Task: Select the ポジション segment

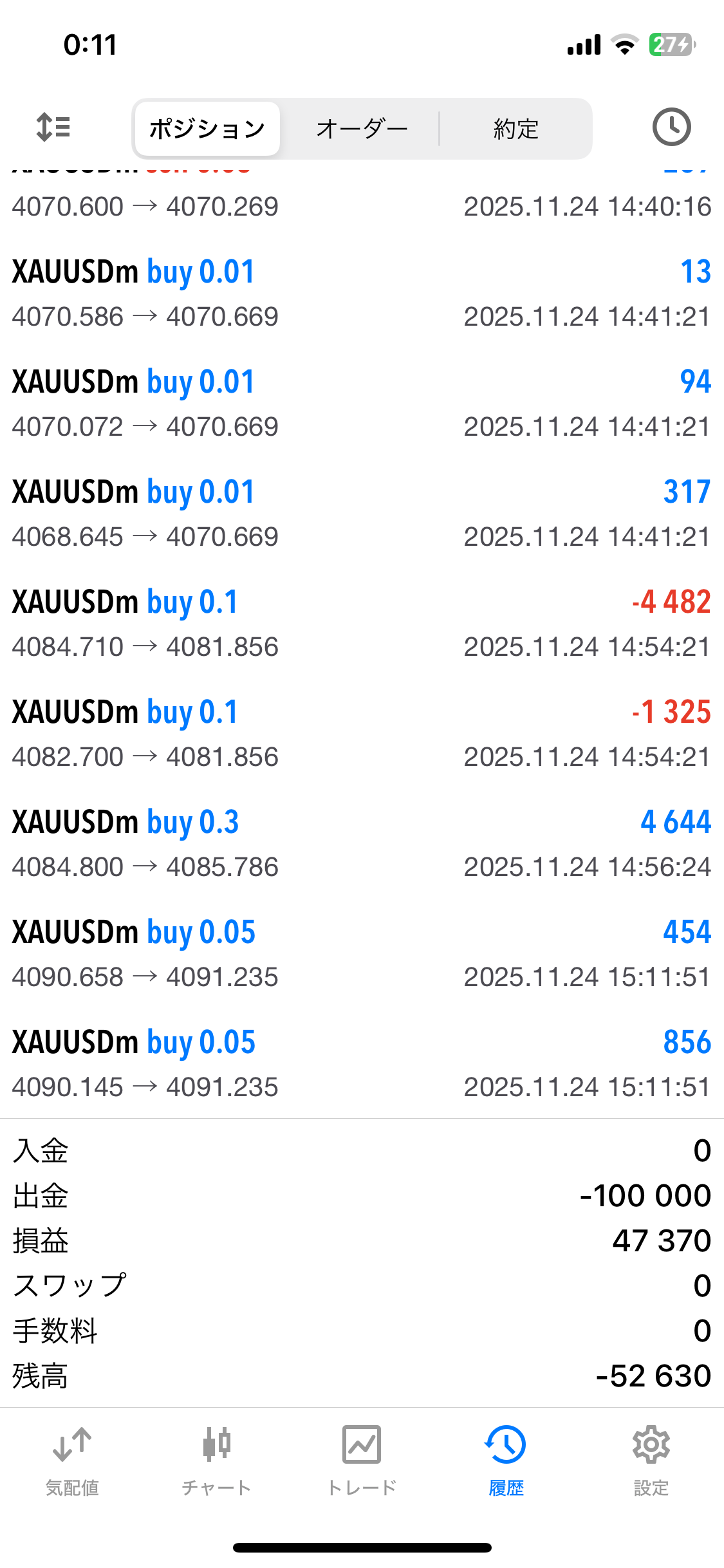Action: point(207,129)
